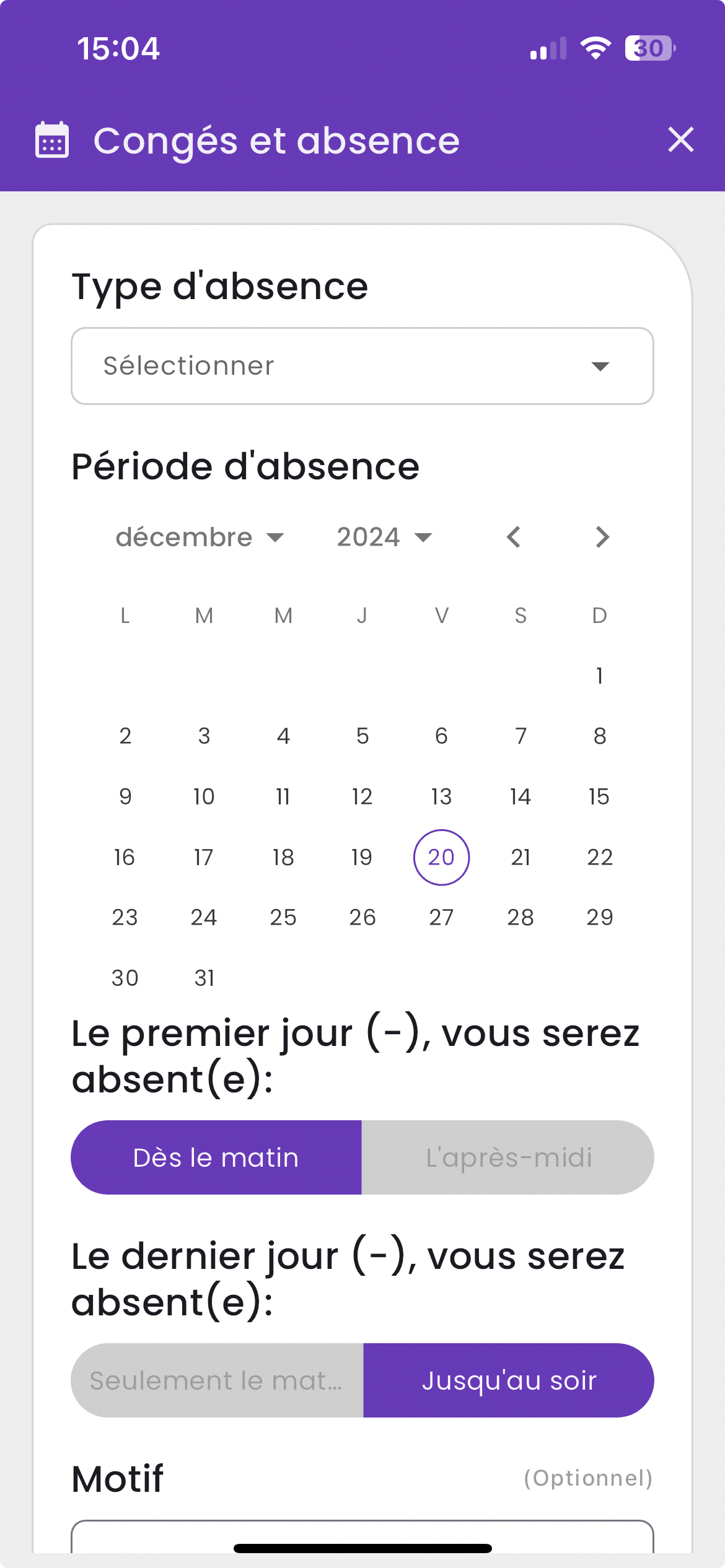This screenshot has width=725, height=1568.
Task: Choose Jusqu'au soir for last day
Action: pos(509,1380)
